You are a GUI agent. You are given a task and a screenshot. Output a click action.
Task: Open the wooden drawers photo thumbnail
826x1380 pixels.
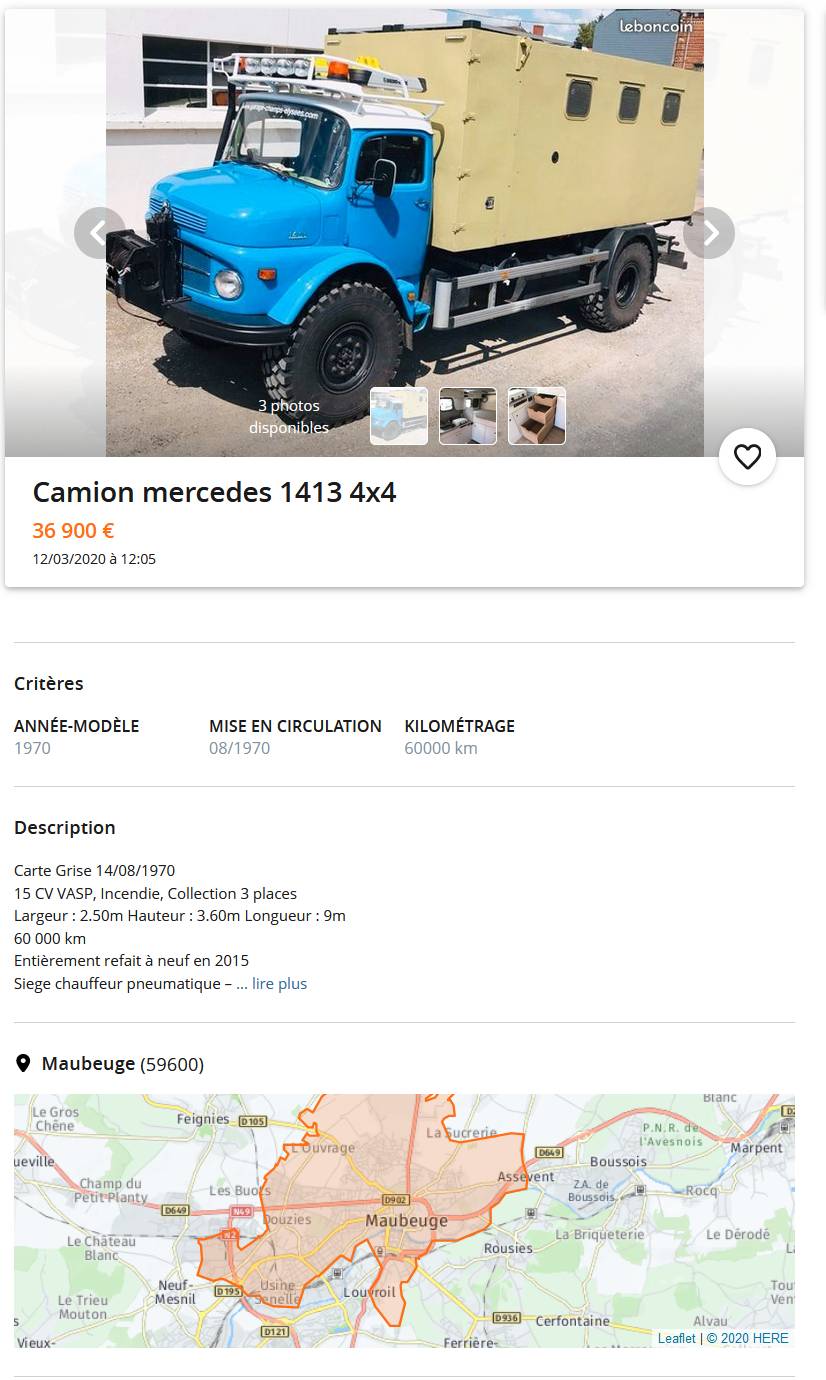(x=537, y=416)
